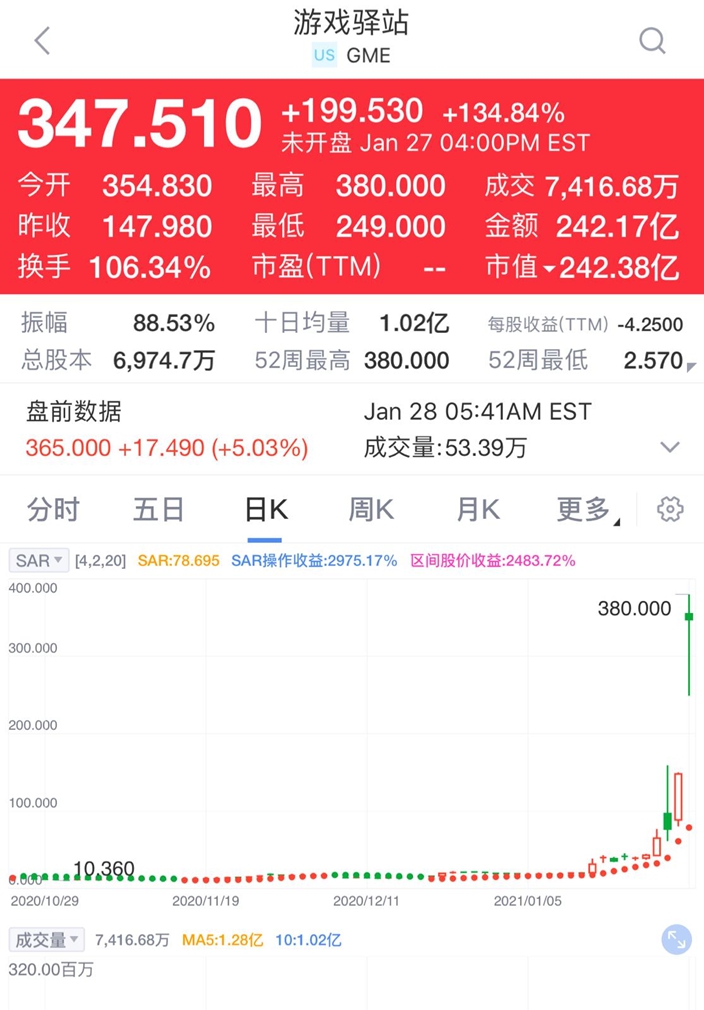
Task: Open the SAR indicator dropdown
Action: [39, 560]
